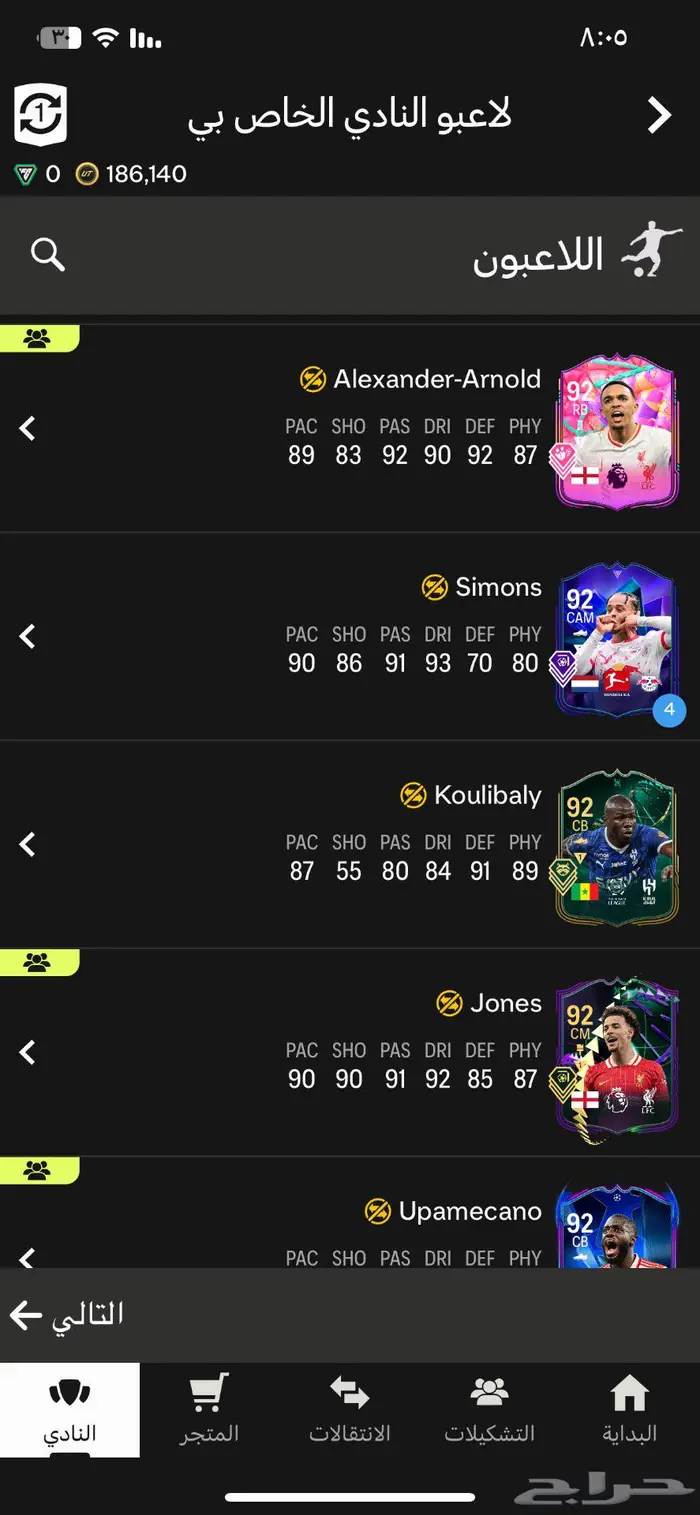The image size is (700, 1515).
Task: Go to next page with التالي
Action: click(66, 1314)
